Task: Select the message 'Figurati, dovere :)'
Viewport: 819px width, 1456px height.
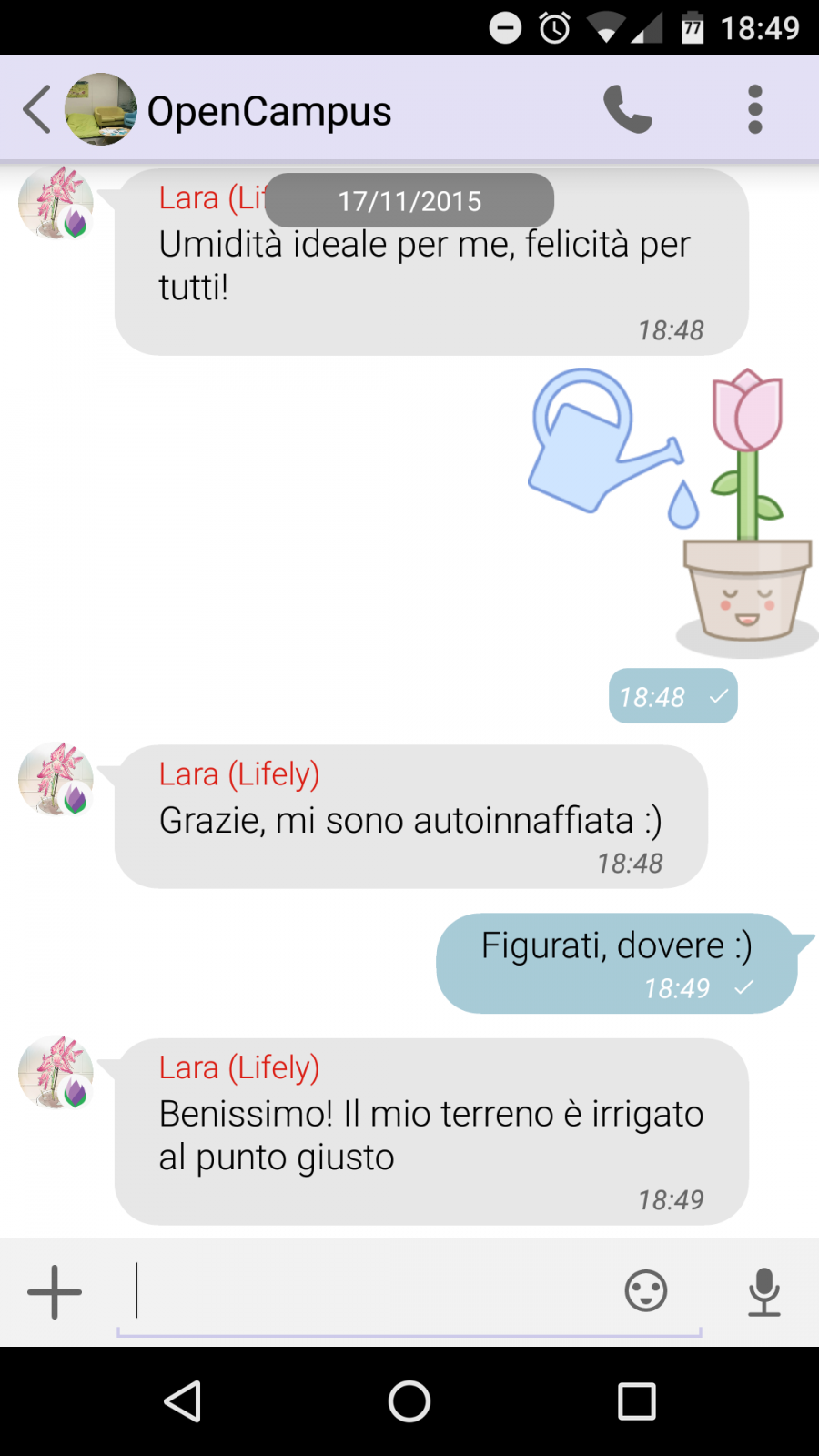Action: click(616, 945)
